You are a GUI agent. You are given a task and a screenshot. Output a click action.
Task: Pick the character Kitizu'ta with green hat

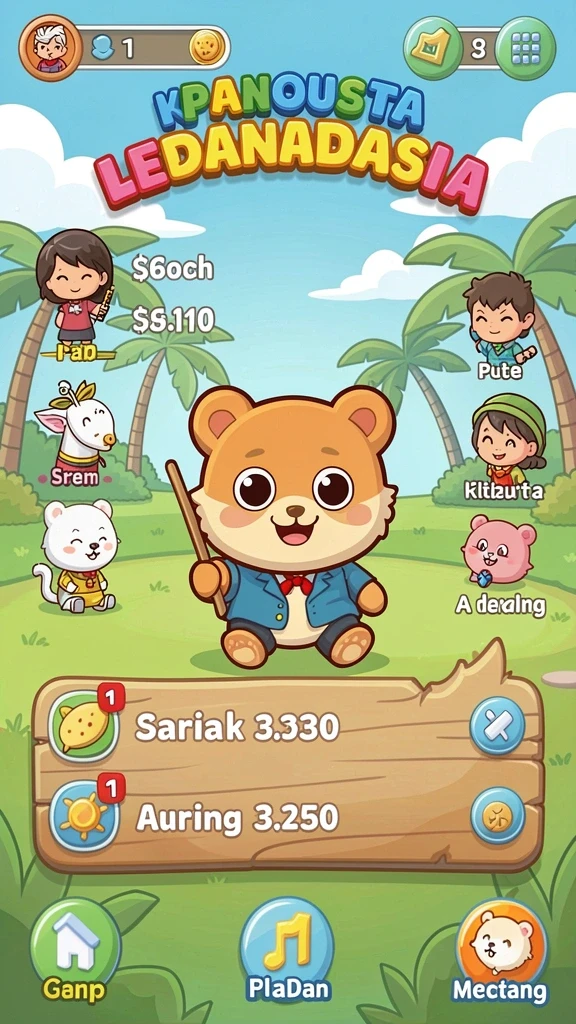pyautogui.click(x=508, y=444)
